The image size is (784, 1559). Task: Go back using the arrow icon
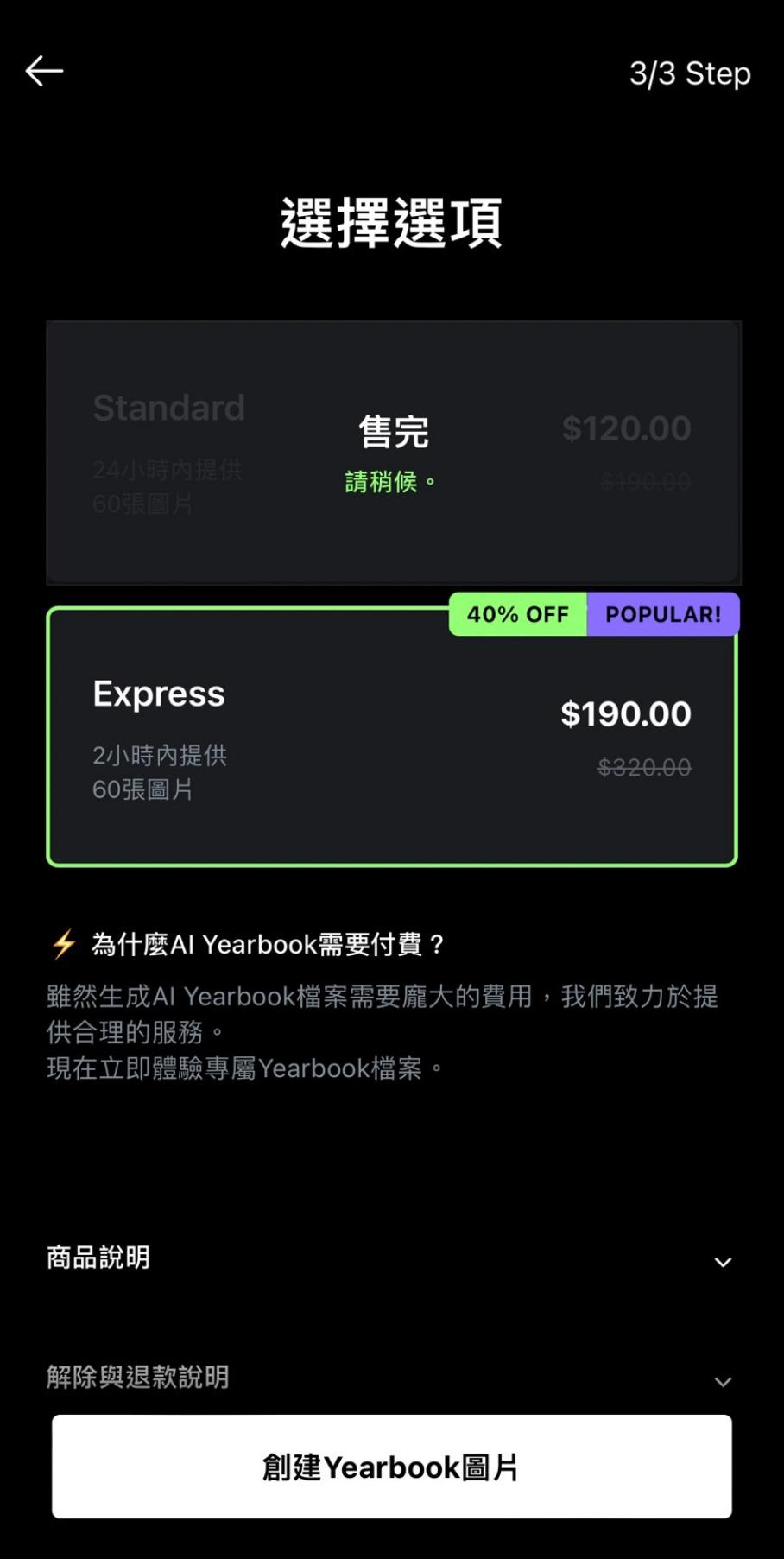[x=44, y=71]
